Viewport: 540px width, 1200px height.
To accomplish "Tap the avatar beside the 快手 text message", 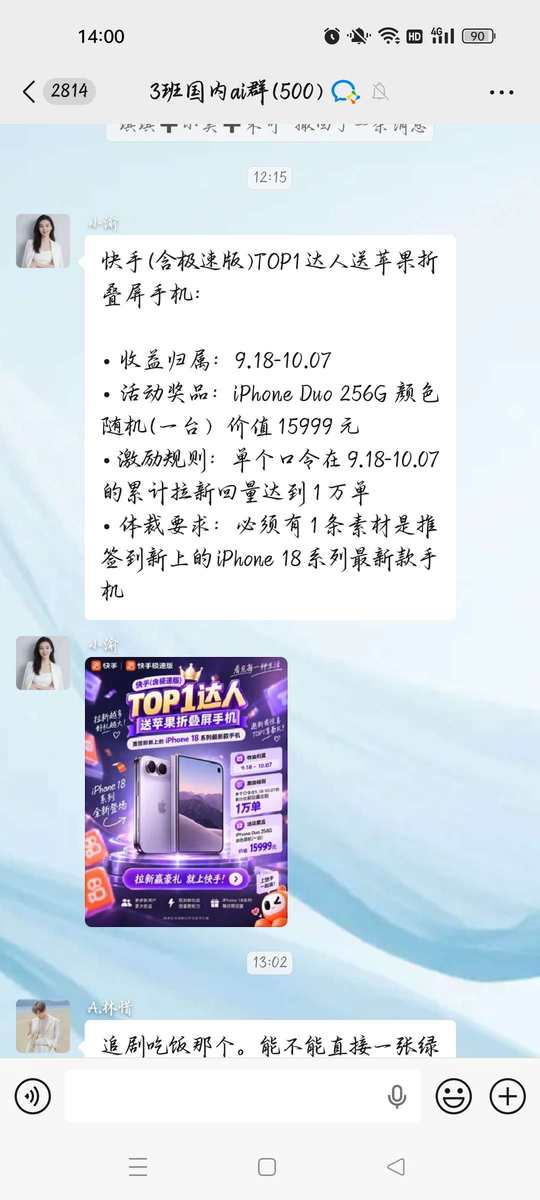I will 43,240.
